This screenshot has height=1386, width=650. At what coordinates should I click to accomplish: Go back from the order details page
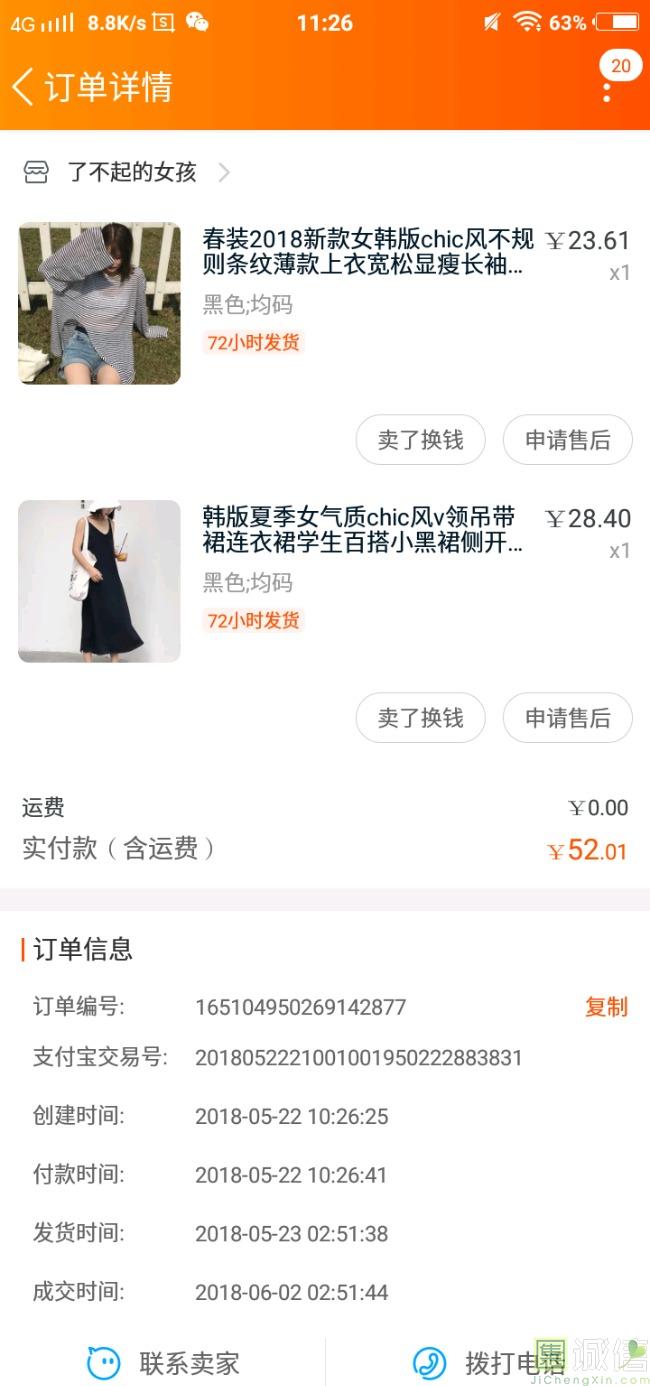pos(24,87)
